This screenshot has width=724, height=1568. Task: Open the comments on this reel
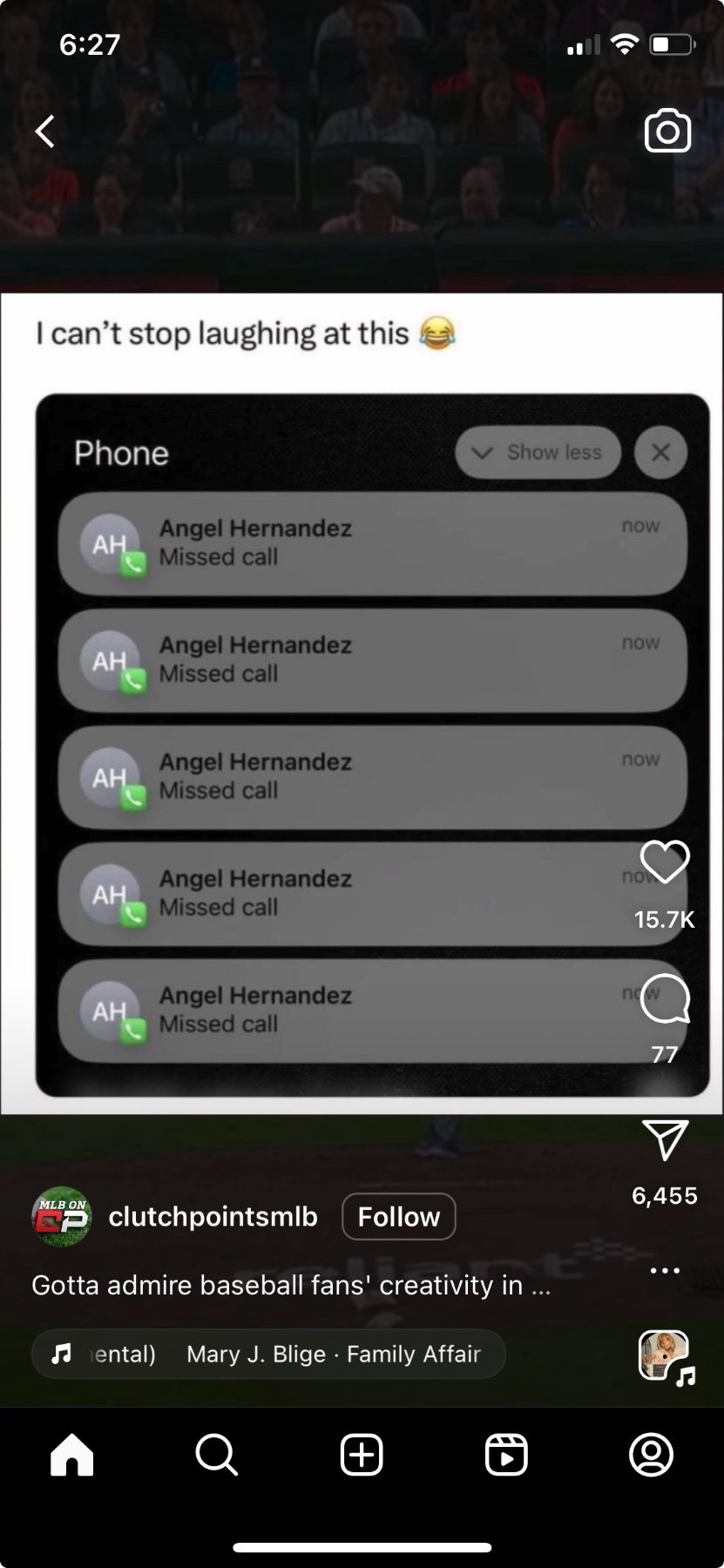tap(665, 998)
